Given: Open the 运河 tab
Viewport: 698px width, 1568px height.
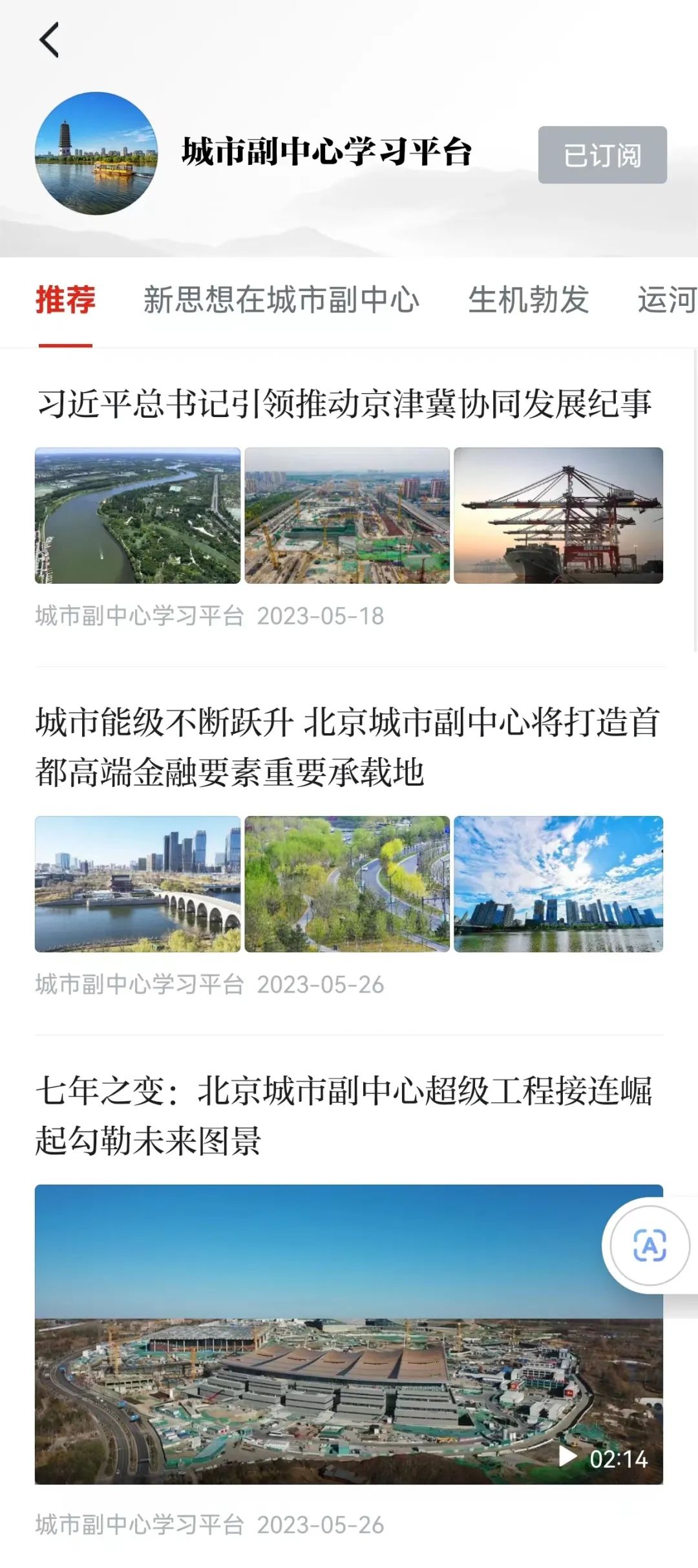Looking at the screenshot, I should click(x=667, y=300).
